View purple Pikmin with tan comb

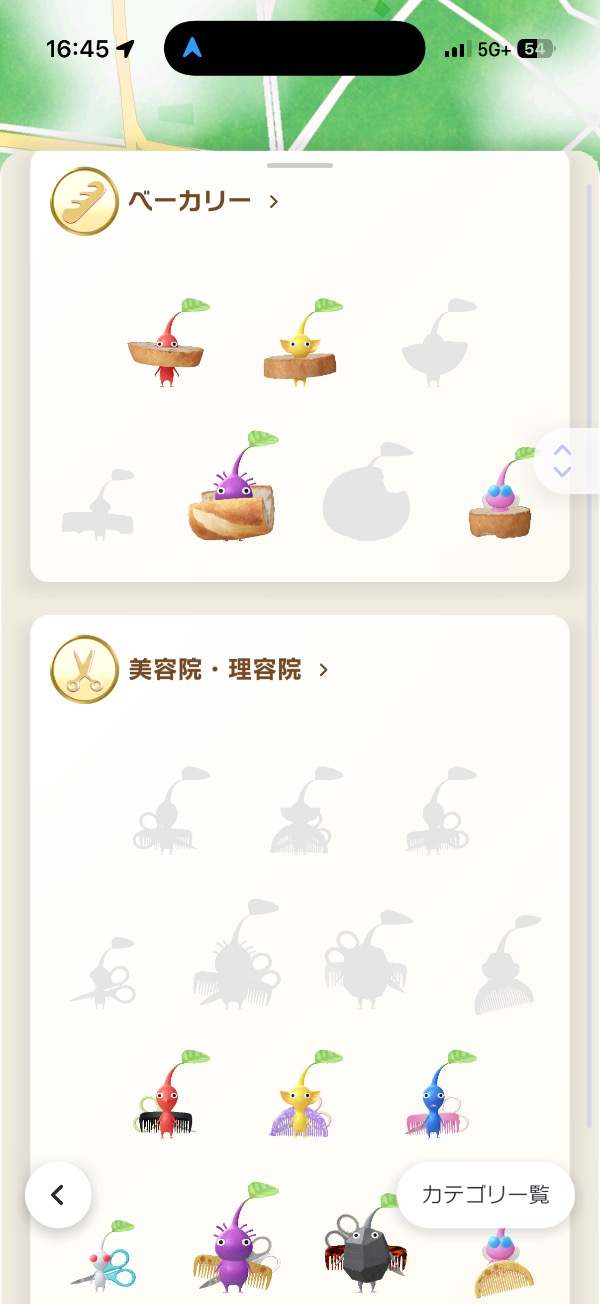[x=233, y=1245]
